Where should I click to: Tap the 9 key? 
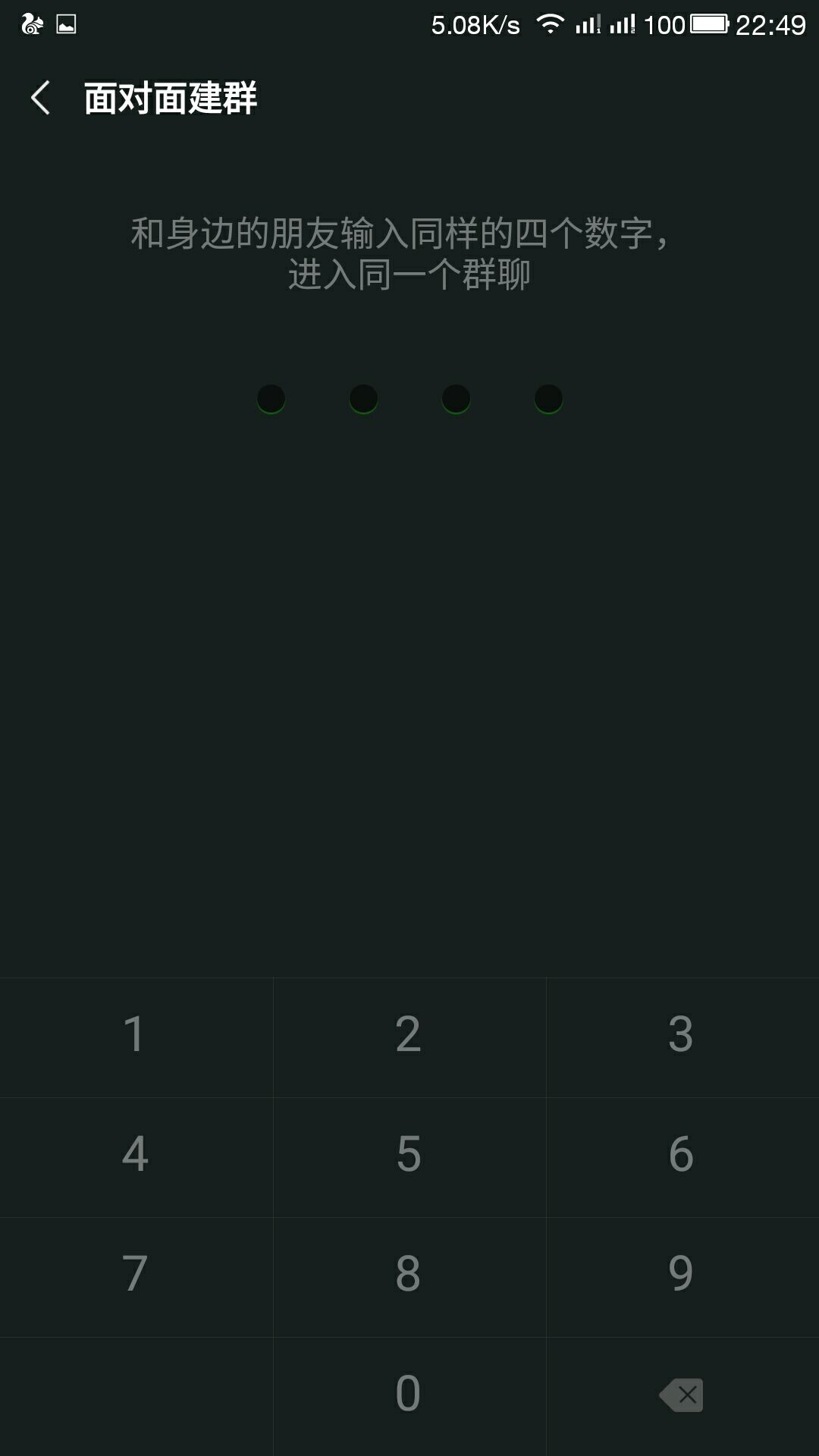681,1274
